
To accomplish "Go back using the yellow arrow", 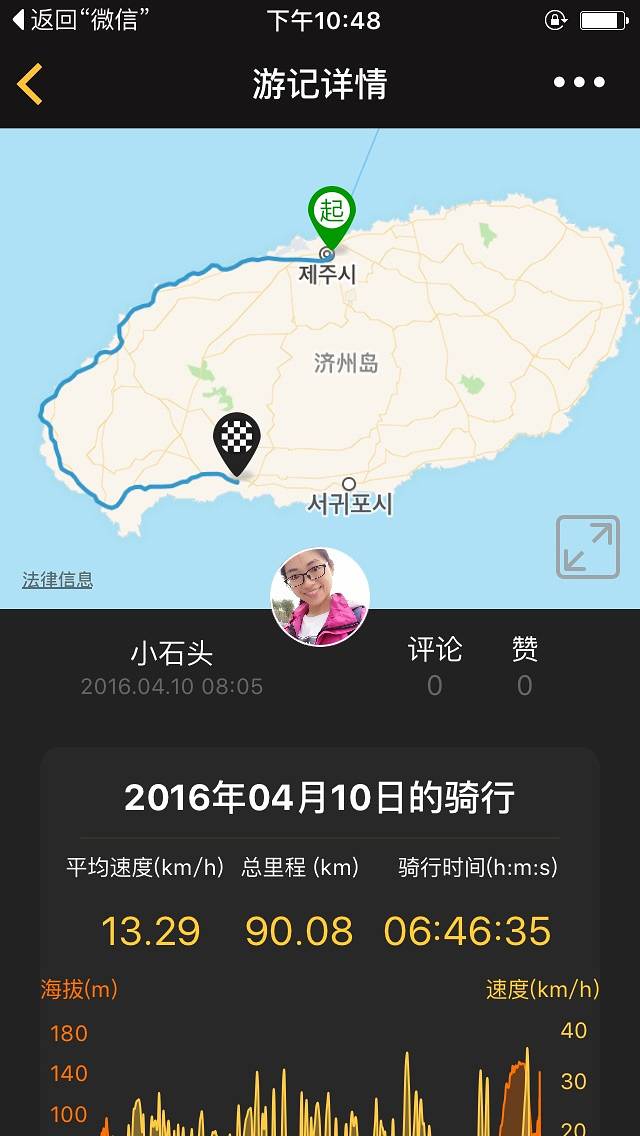I will 30,84.
